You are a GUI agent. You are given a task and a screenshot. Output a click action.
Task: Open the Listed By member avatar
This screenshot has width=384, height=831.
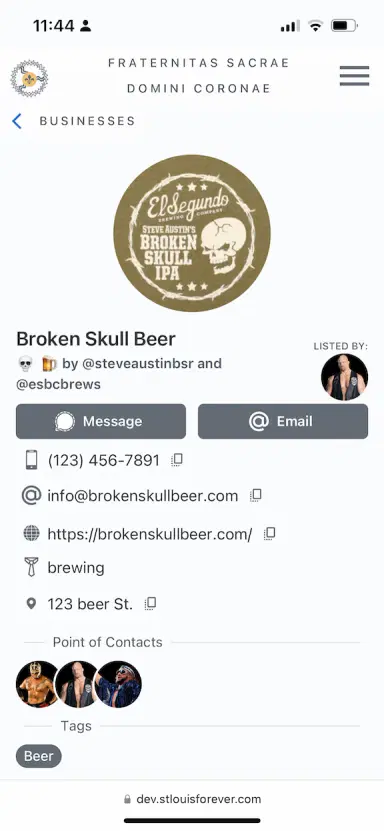point(344,377)
